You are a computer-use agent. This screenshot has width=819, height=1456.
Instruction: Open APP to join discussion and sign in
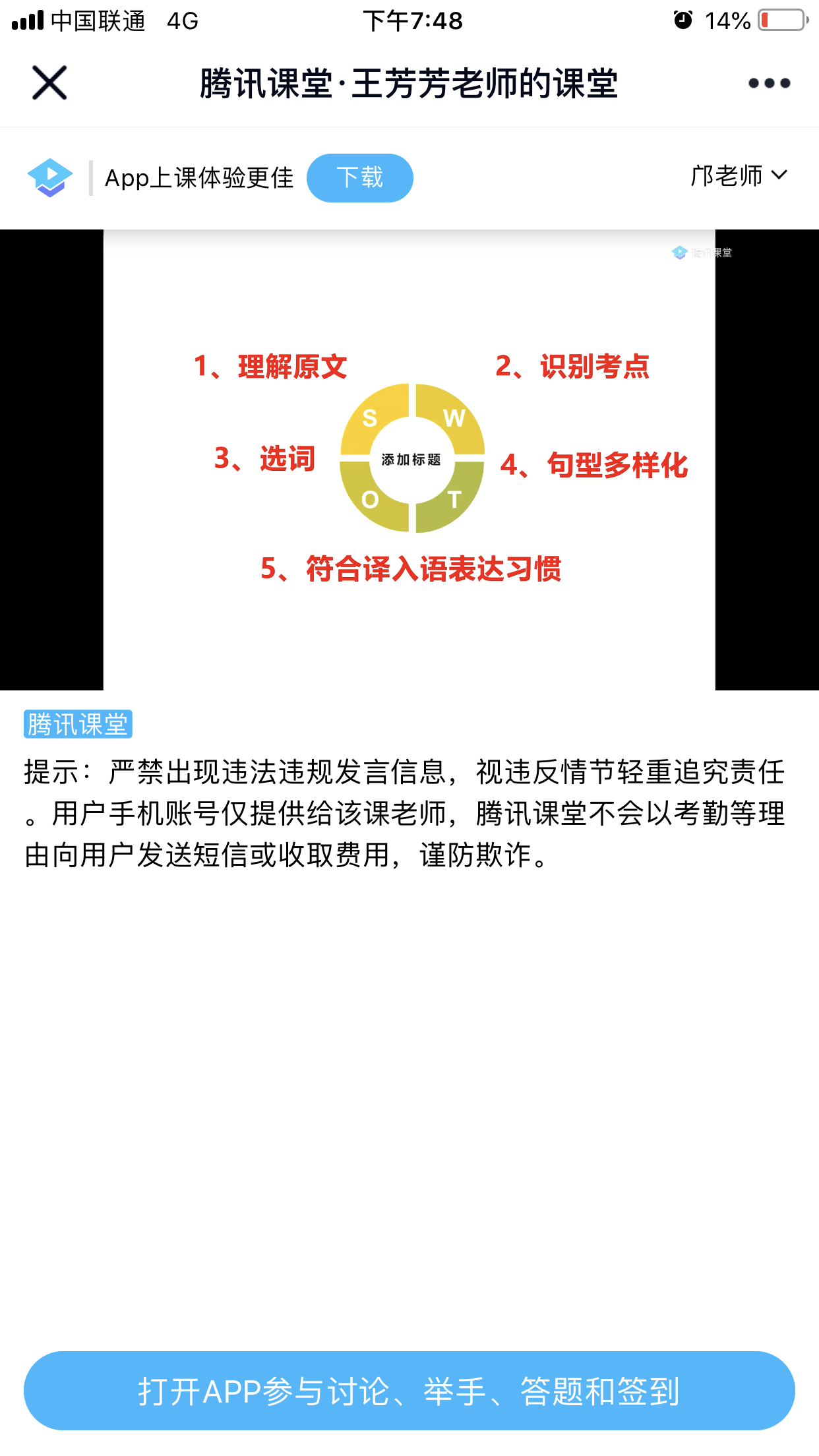[409, 1391]
